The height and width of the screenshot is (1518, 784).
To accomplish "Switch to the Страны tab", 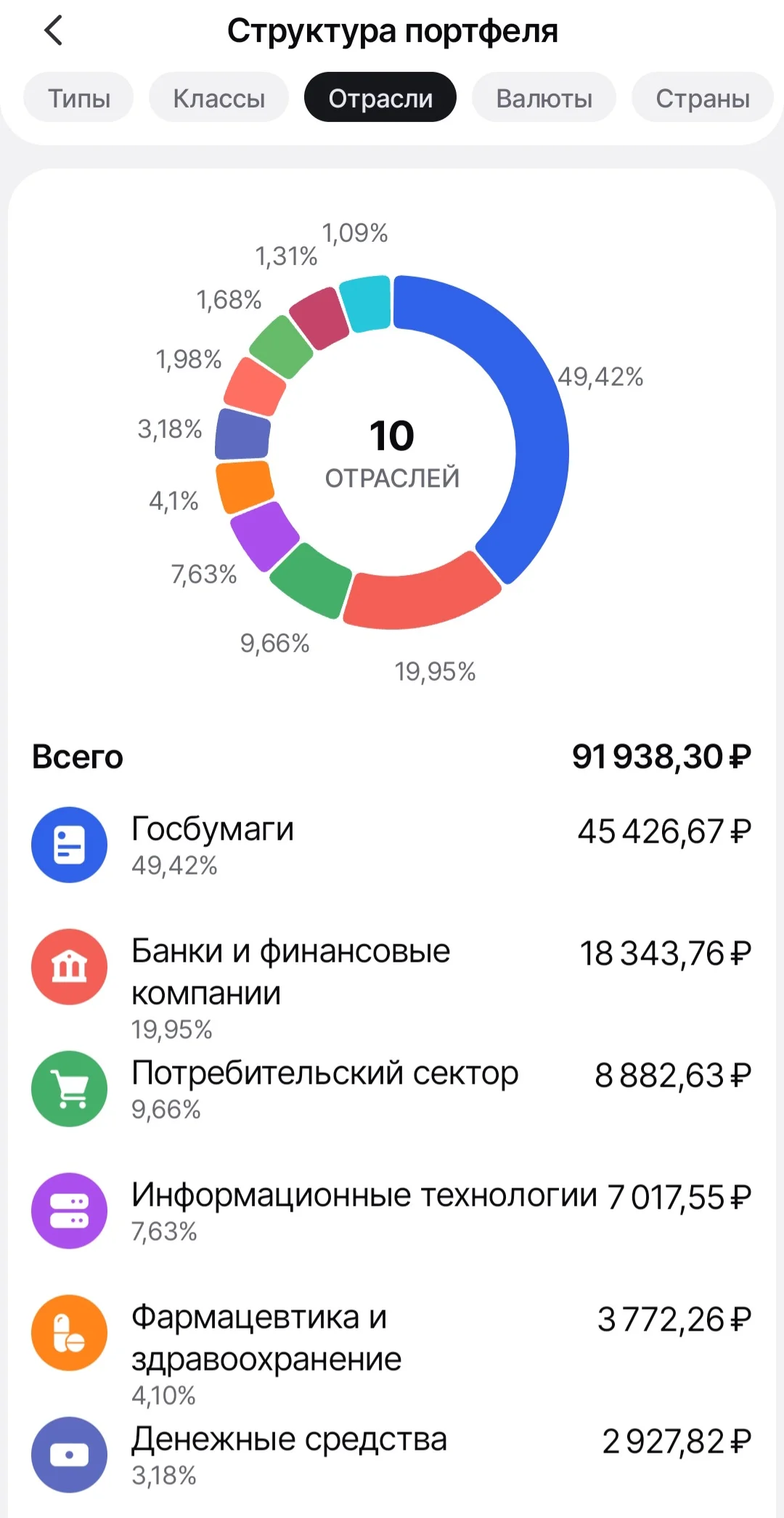I will click(702, 97).
